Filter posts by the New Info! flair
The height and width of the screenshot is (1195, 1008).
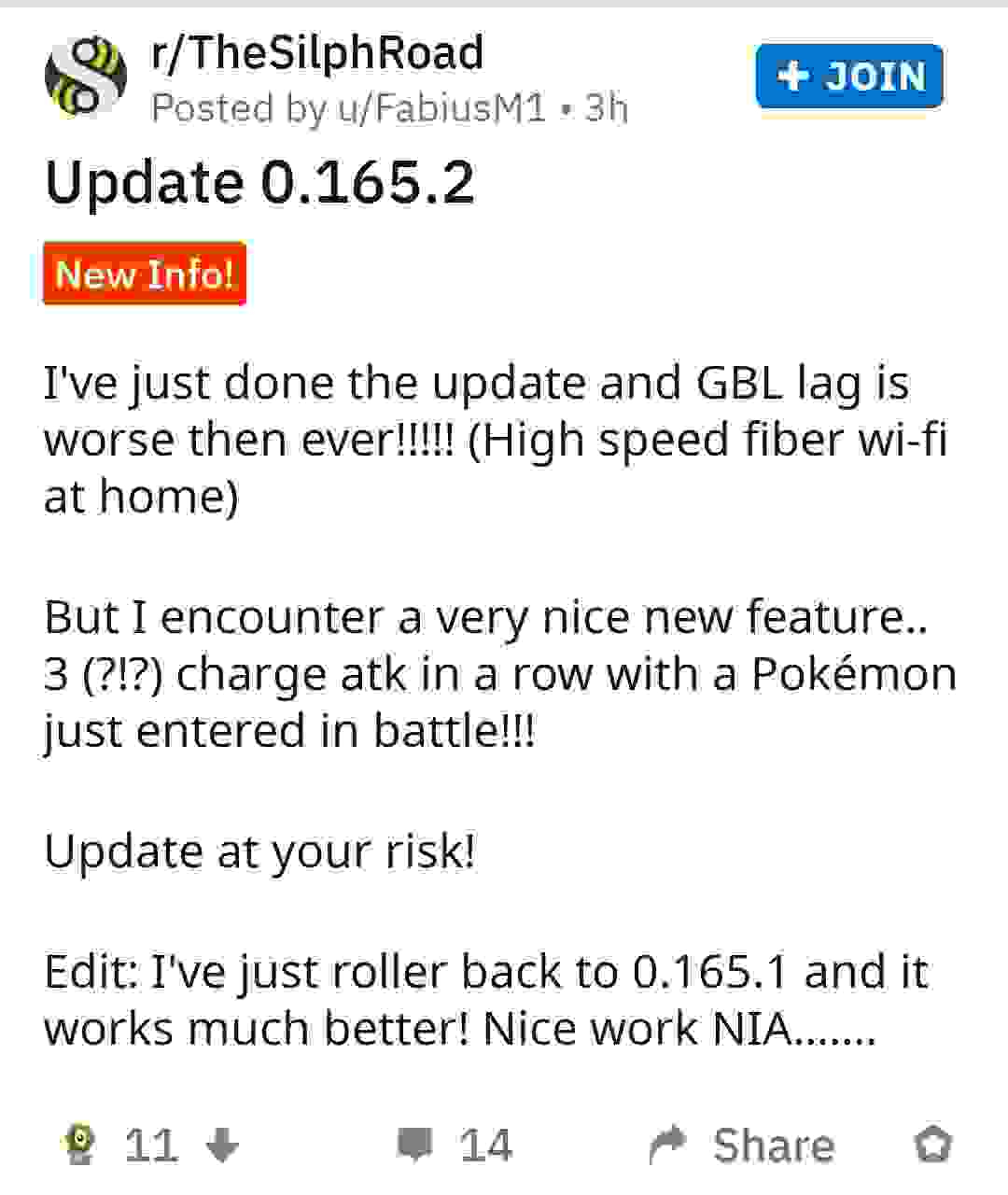(x=145, y=274)
